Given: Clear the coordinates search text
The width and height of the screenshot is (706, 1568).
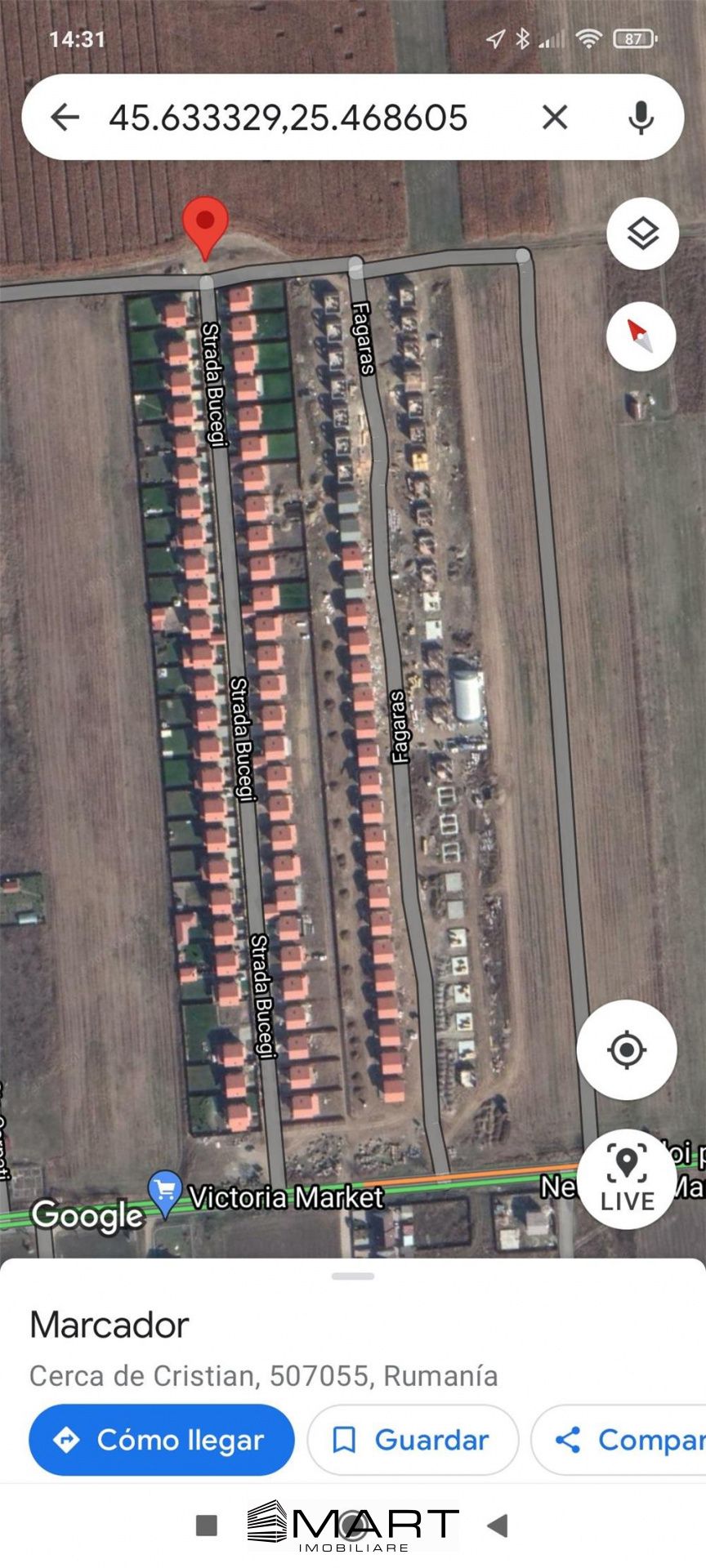Looking at the screenshot, I should (x=555, y=118).
